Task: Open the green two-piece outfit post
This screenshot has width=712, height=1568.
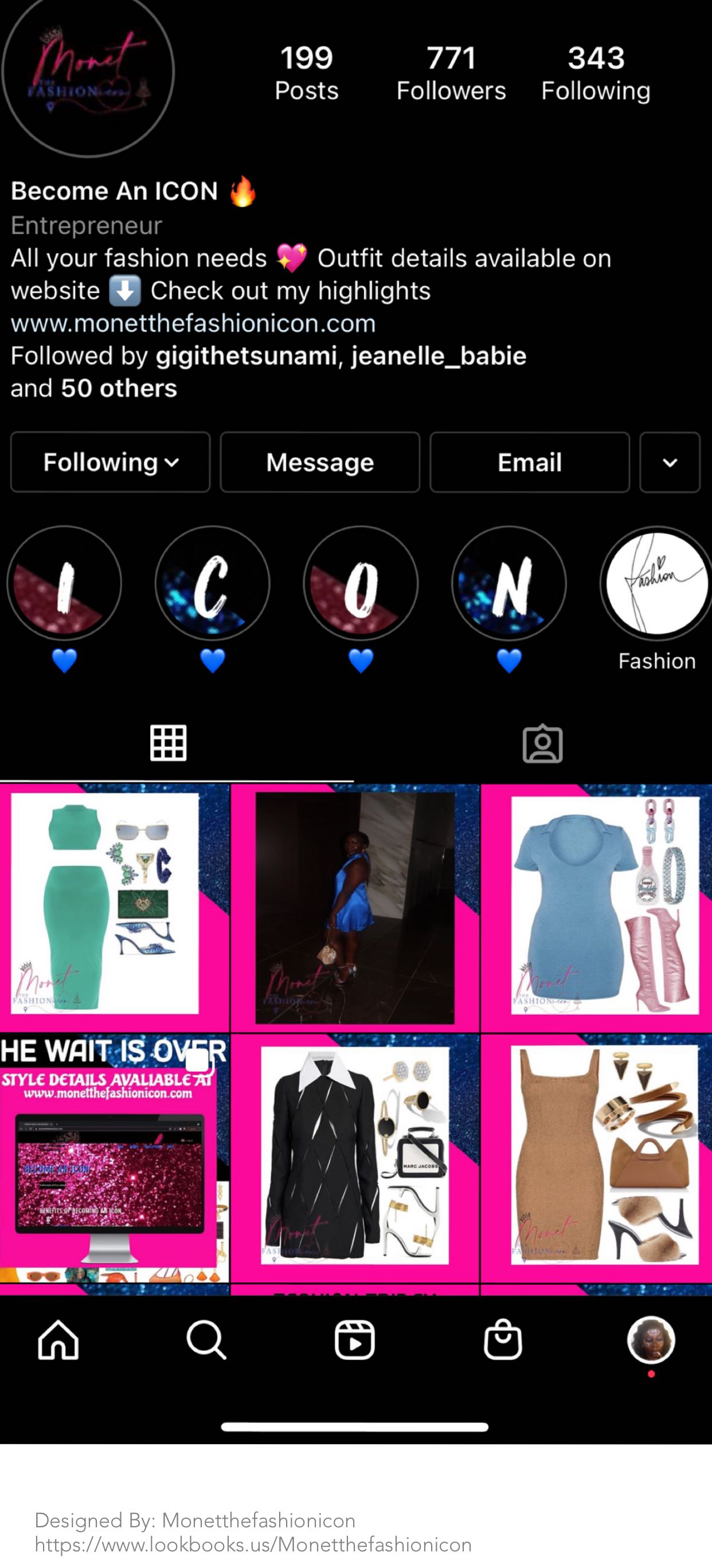Action: click(114, 907)
